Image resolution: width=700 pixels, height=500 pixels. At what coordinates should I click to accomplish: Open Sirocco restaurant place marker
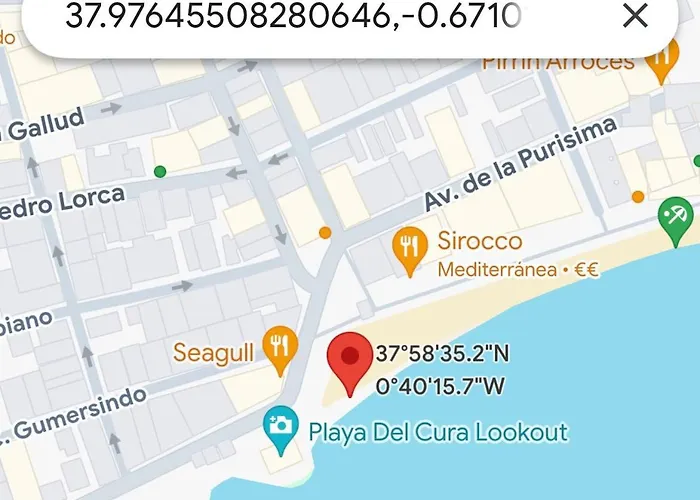pyautogui.click(x=410, y=244)
